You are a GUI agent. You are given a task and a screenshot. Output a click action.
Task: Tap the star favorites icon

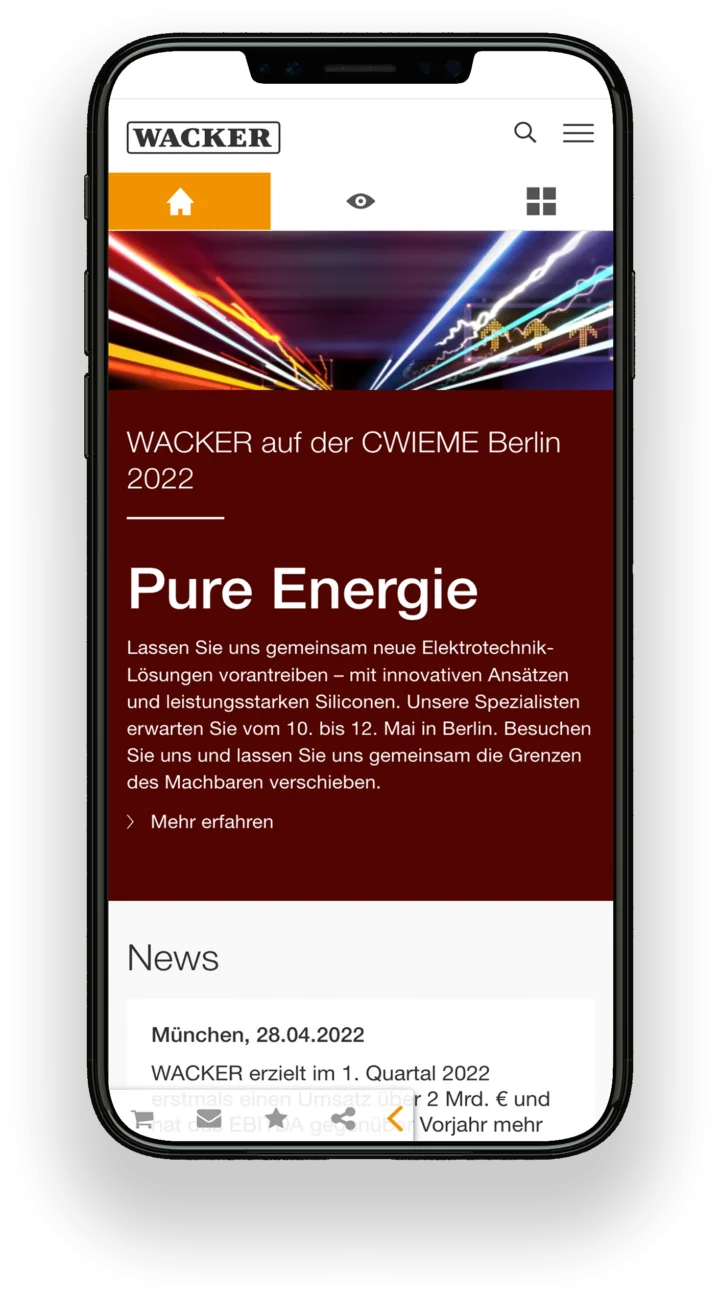276,1119
